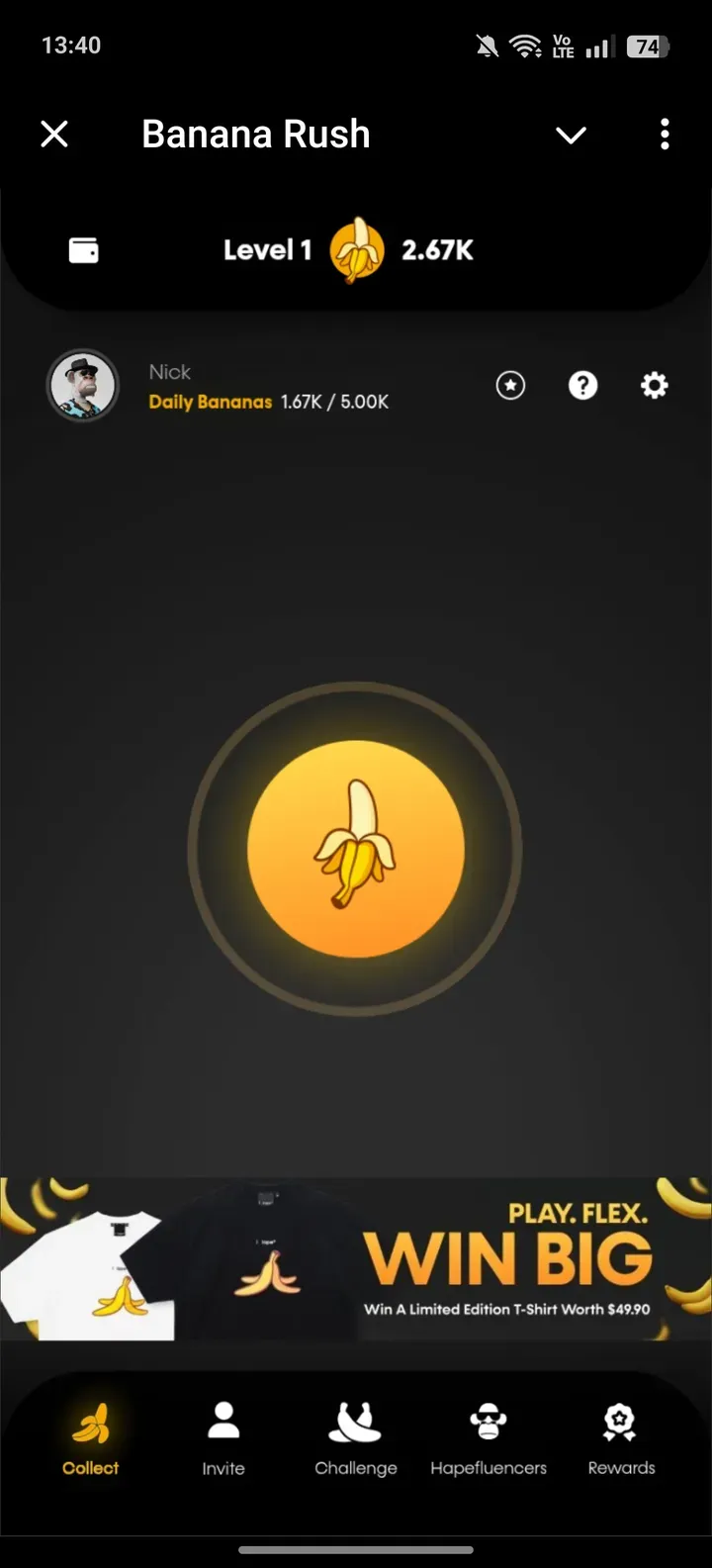Open the three-dot overflow menu

click(665, 134)
